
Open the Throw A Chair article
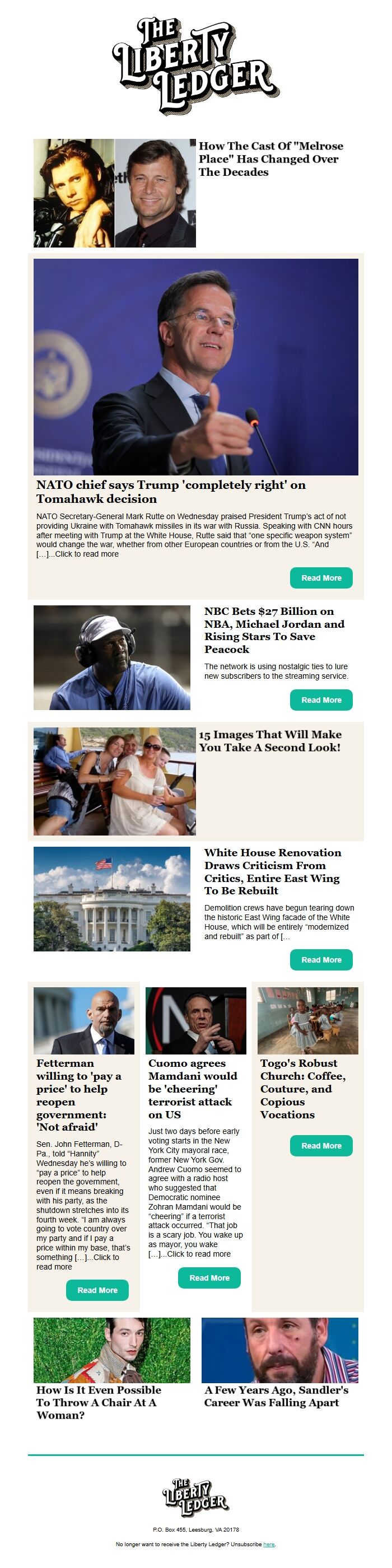[x=99, y=1402]
